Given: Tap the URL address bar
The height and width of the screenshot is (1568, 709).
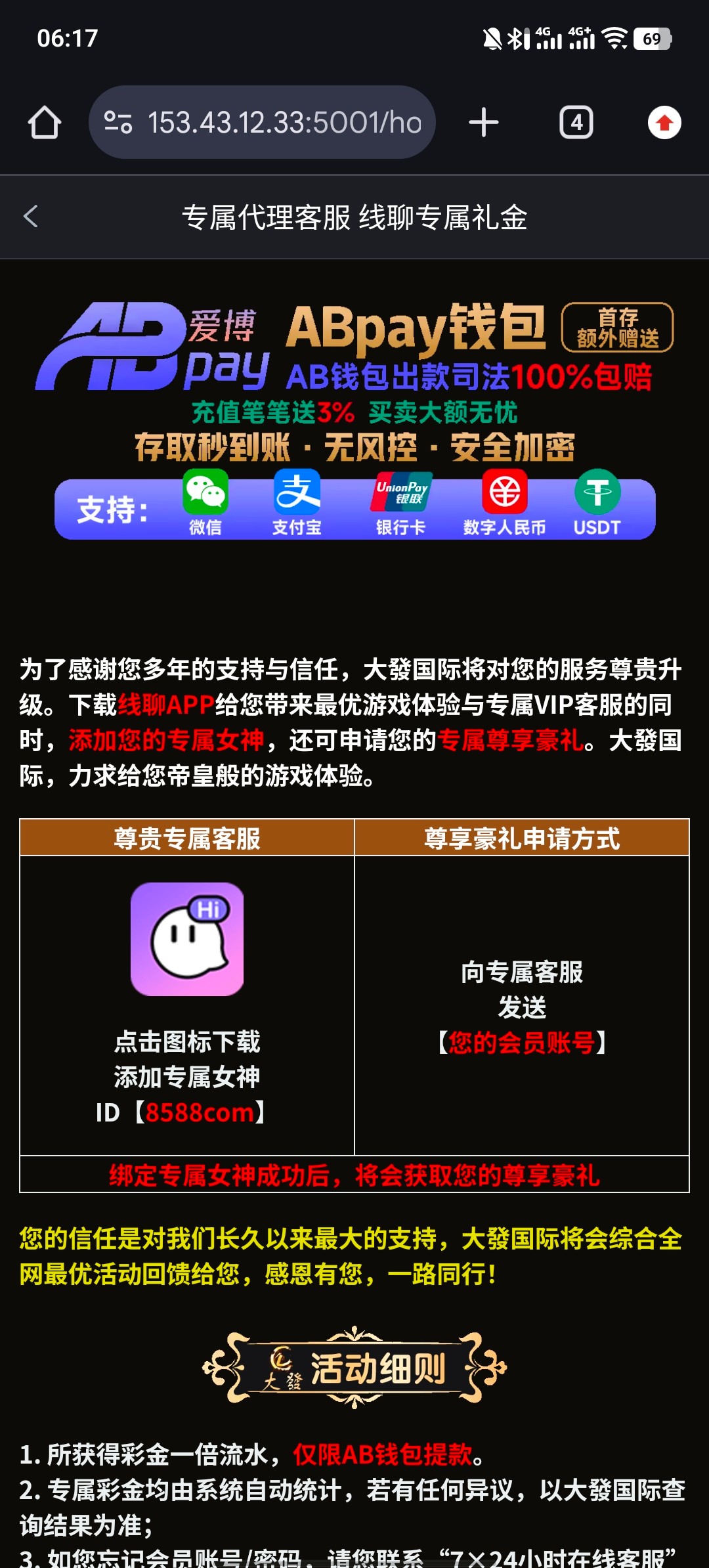Looking at the screenshot, I should point(276,123).
